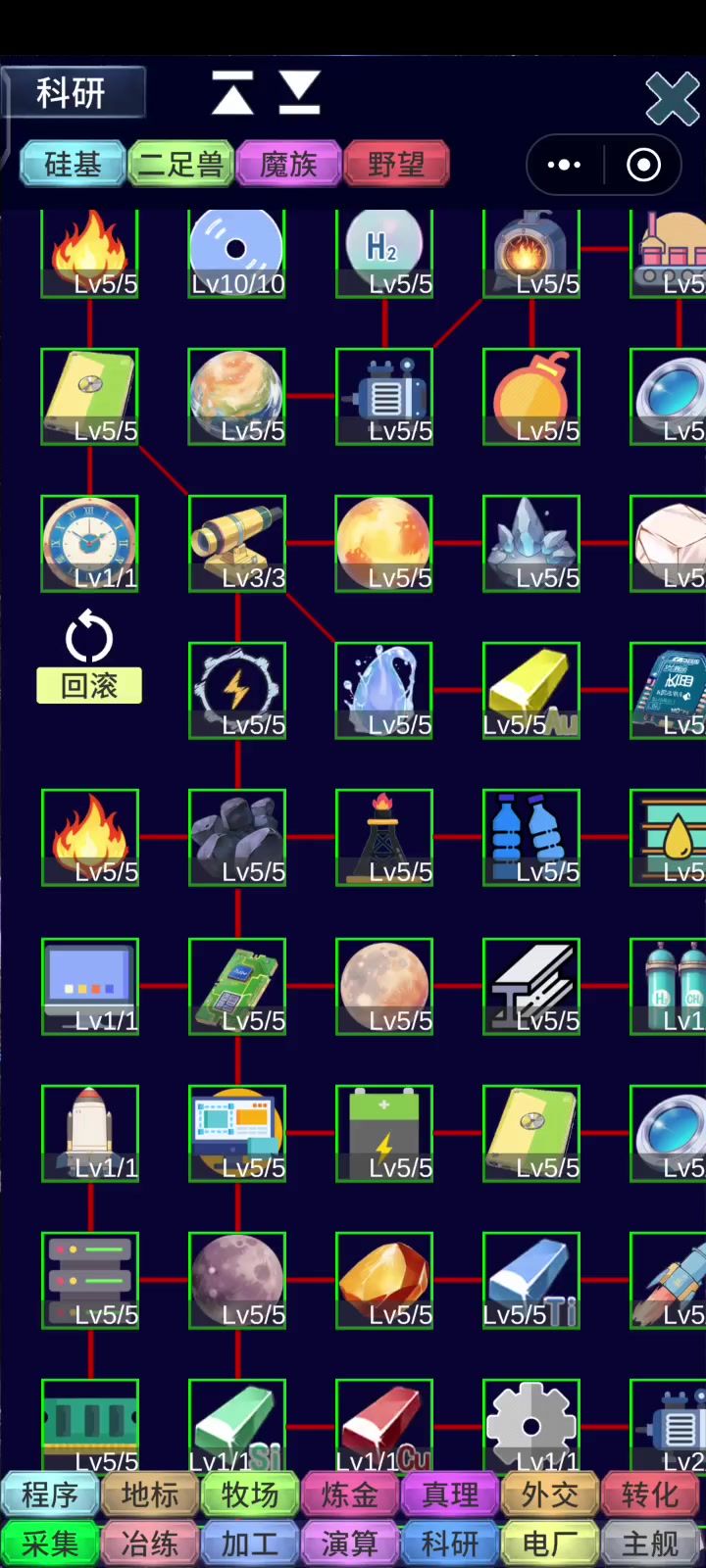The image size is (706, 1568).
Task: Open the 野望 tab
Action: (x=396, y=164)
